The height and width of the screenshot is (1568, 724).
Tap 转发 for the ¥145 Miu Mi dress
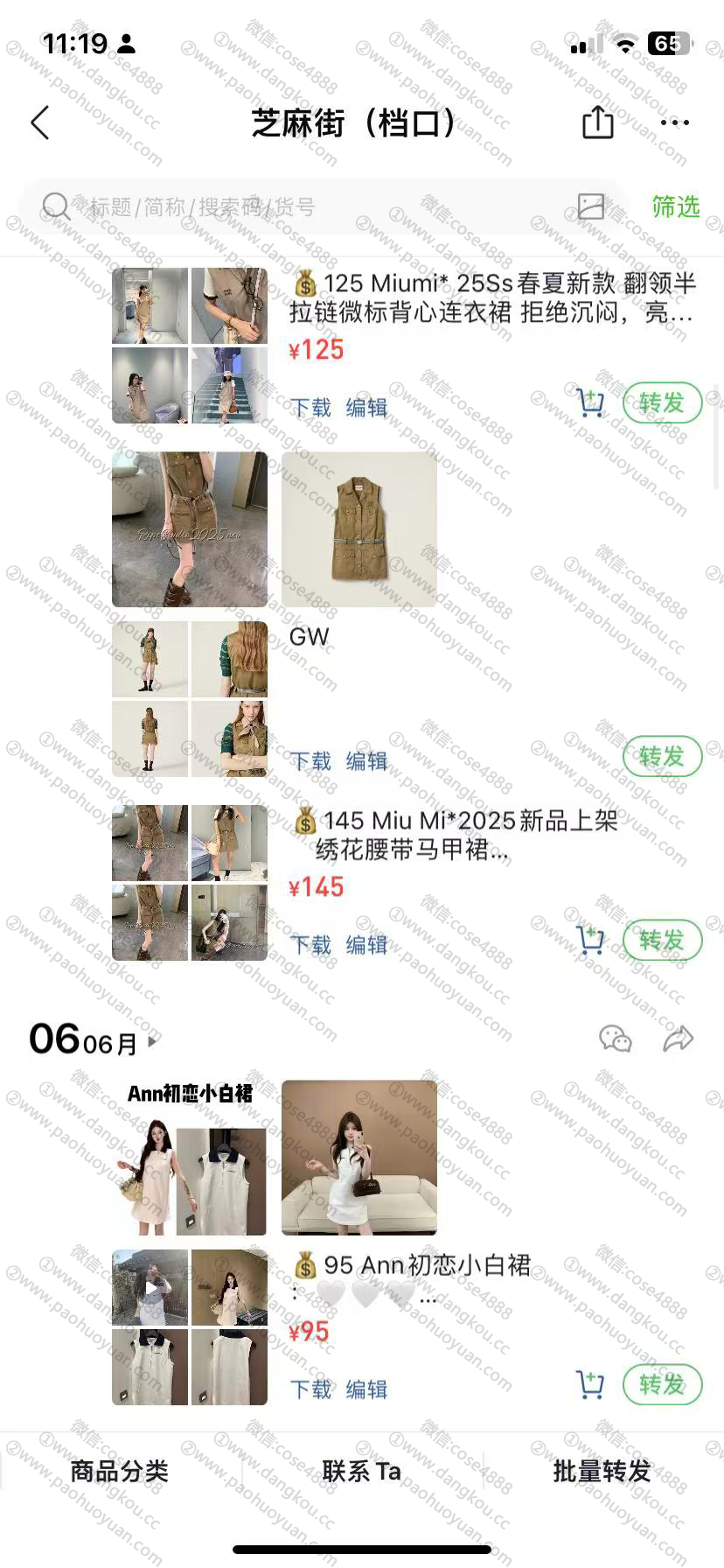tap(662, 940)
